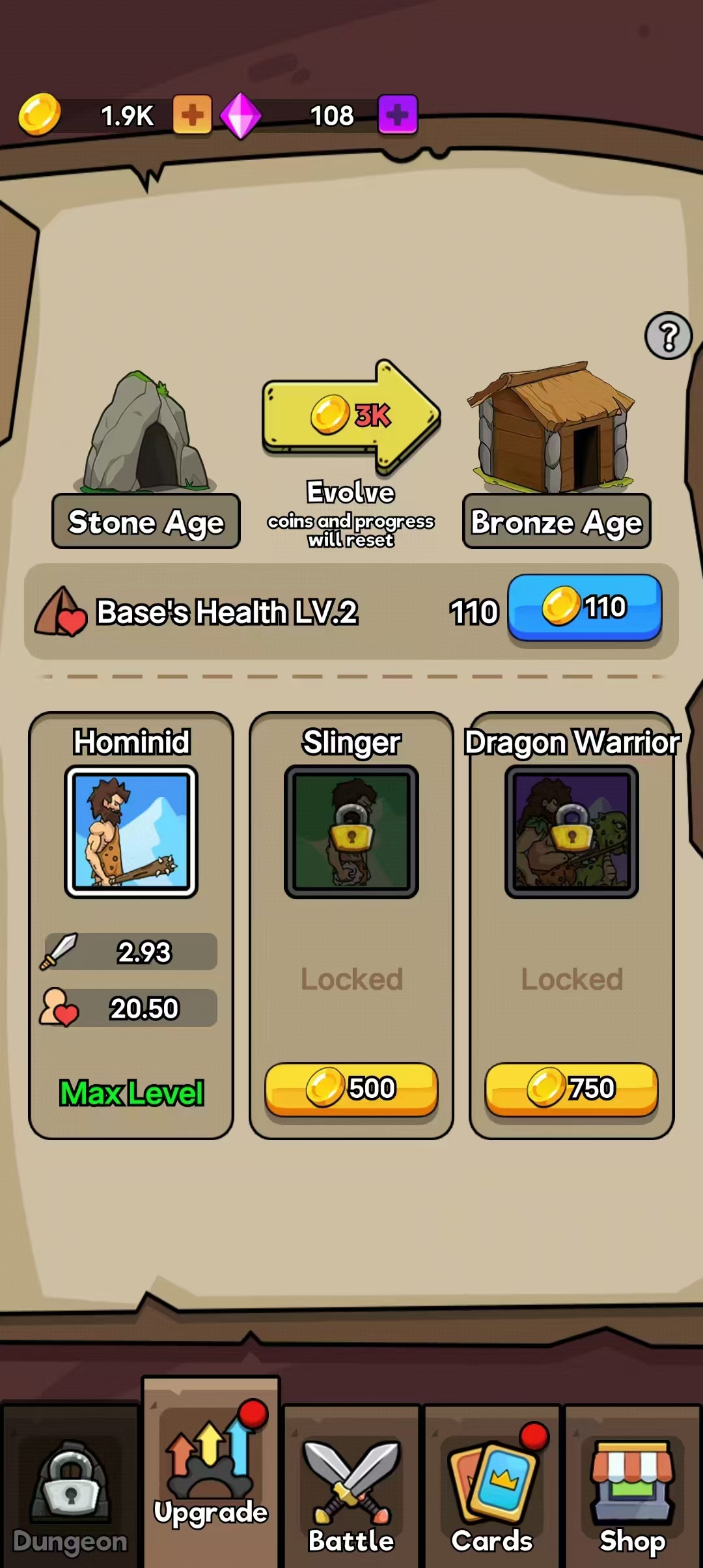Unlock Slinger for 500 coins
Viewport: 703px width, 1568px height.
pos(351,1088)
